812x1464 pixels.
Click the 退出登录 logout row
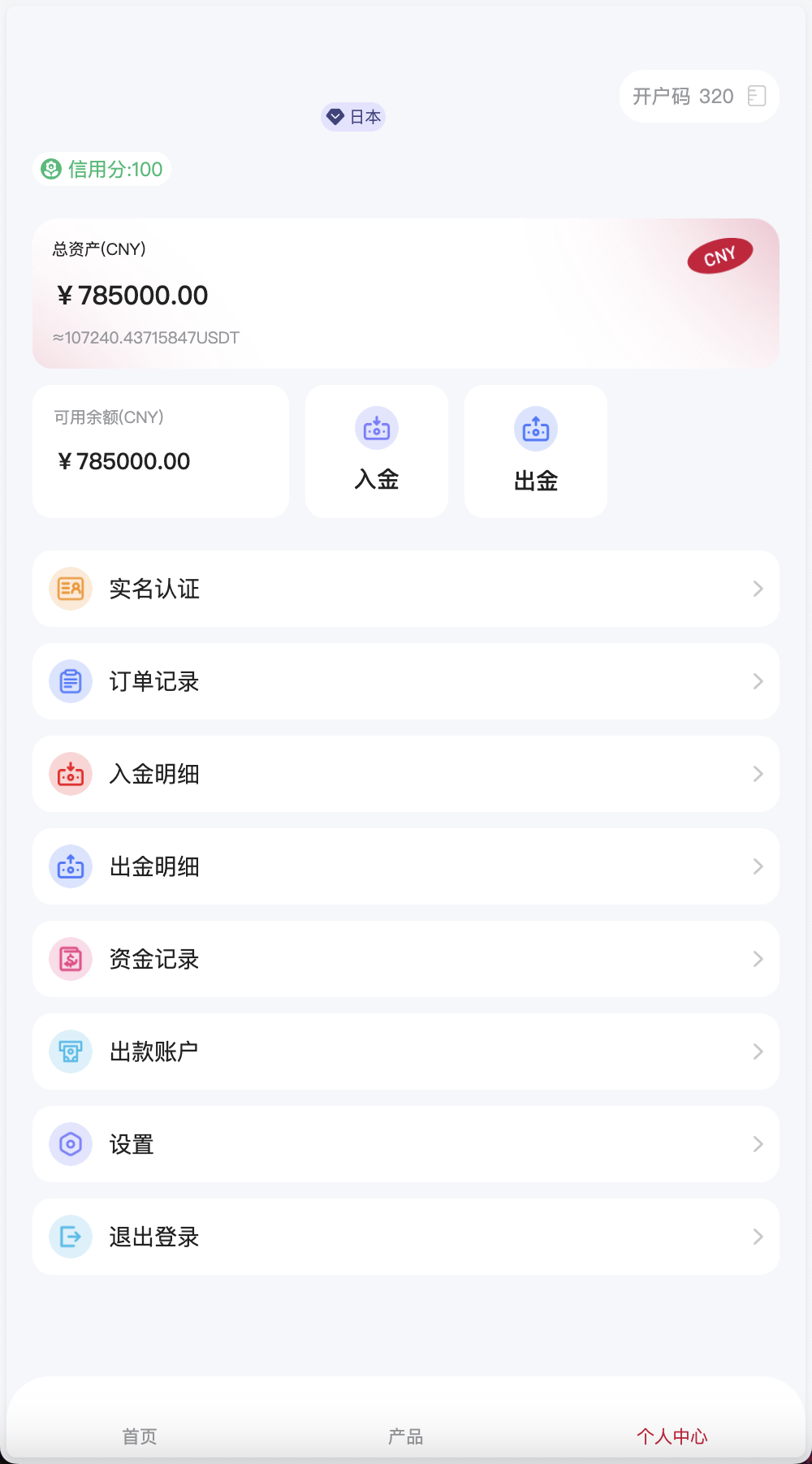406,1237
